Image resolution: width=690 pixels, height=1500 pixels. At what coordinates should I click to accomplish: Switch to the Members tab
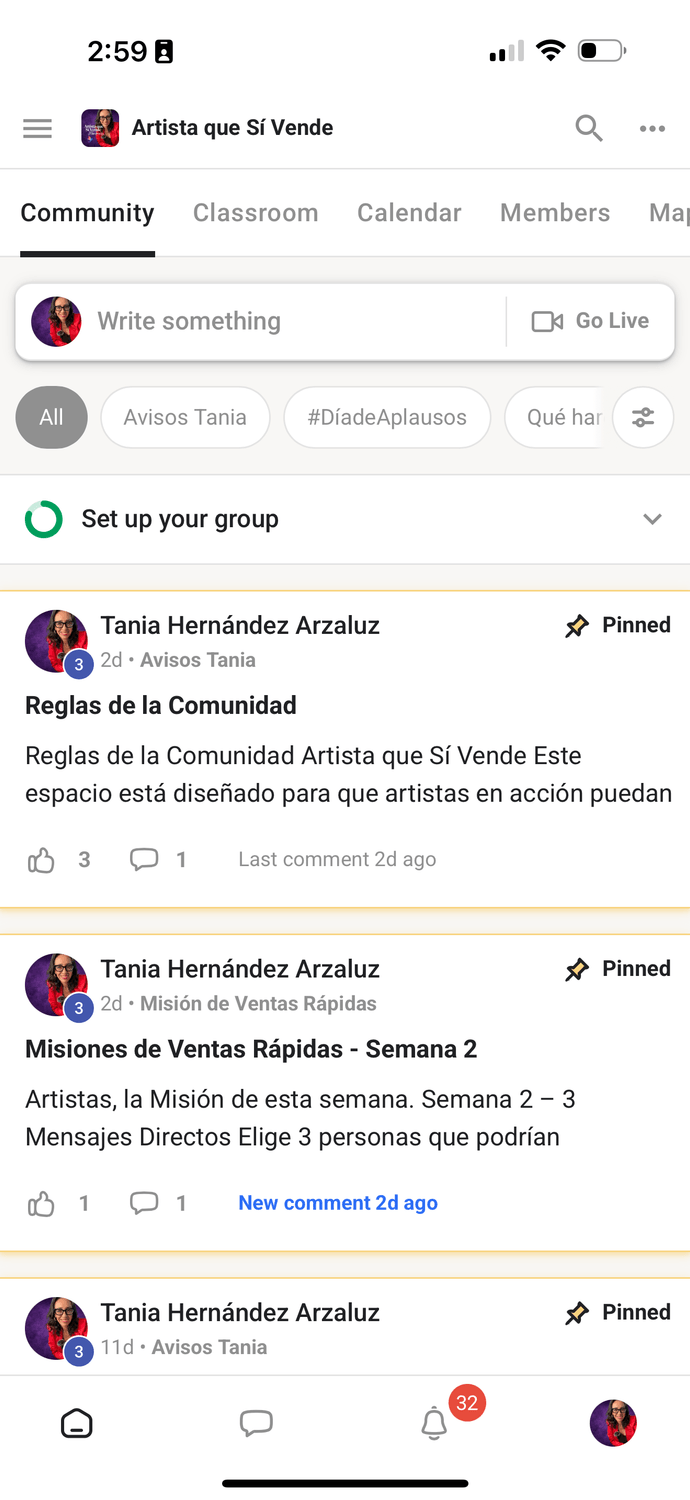pyautogui.click(x=555, y=213)
